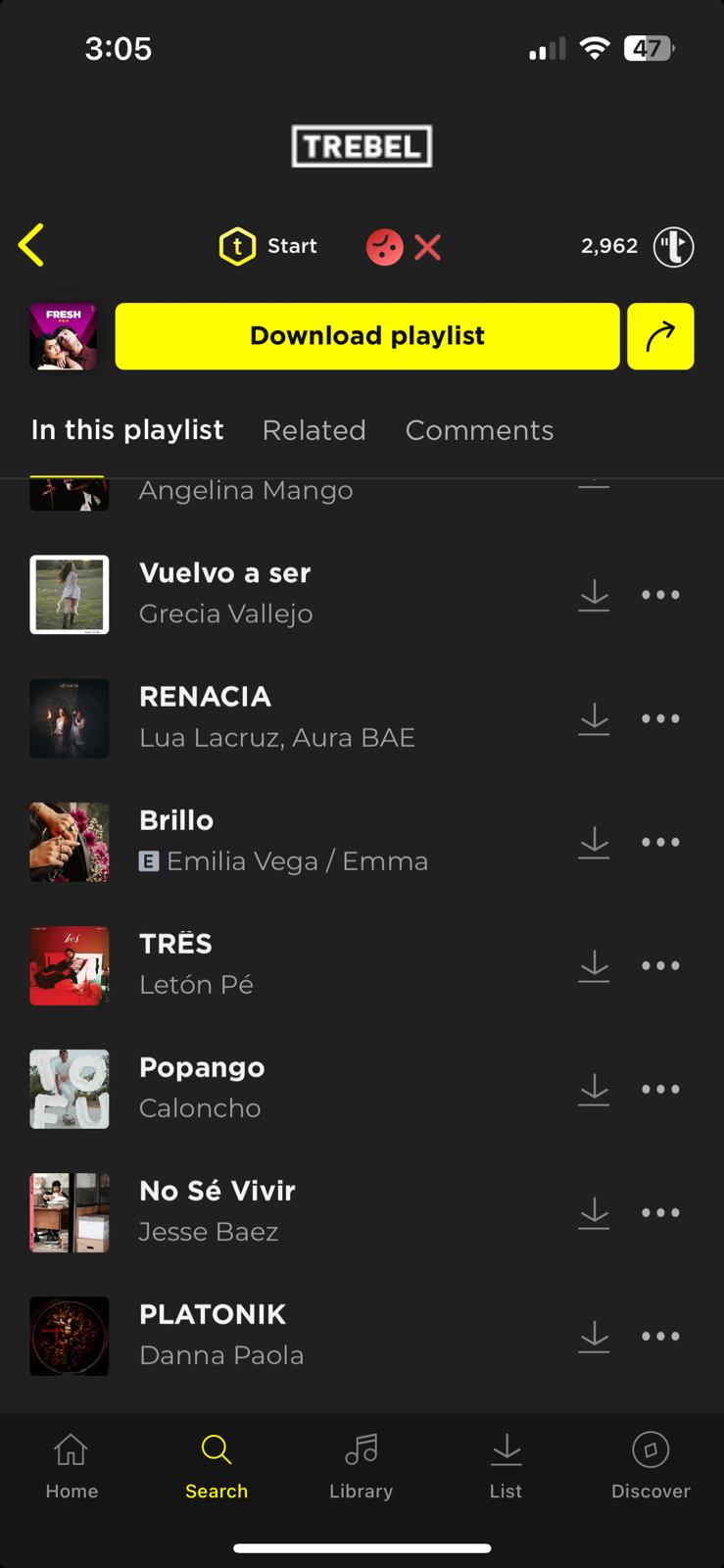Tap the Start coin button
724x1568 pixels.
[267, 246]
